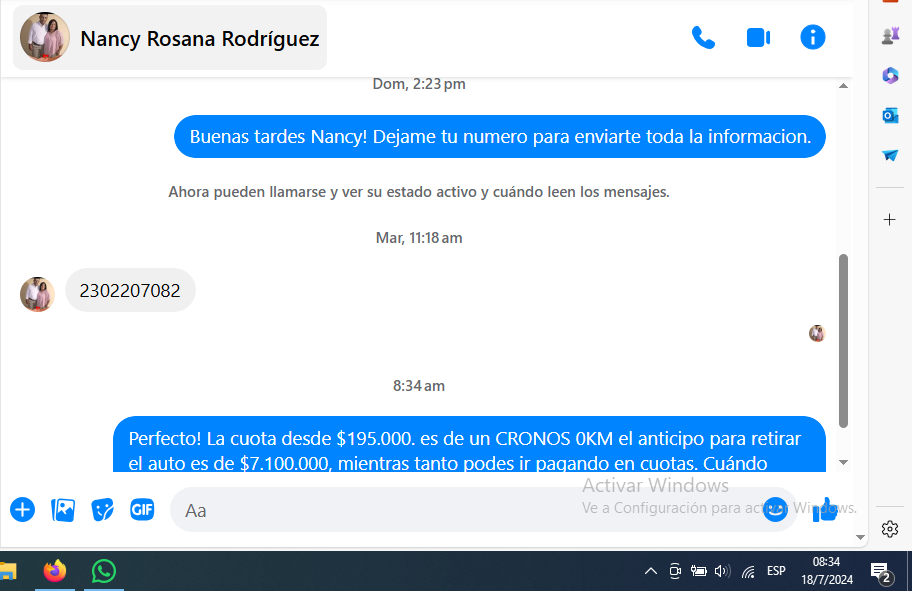Screen dimensions: 912x591
Task: Open Outlook in the sidebar
Action: [x=890, y=115]
